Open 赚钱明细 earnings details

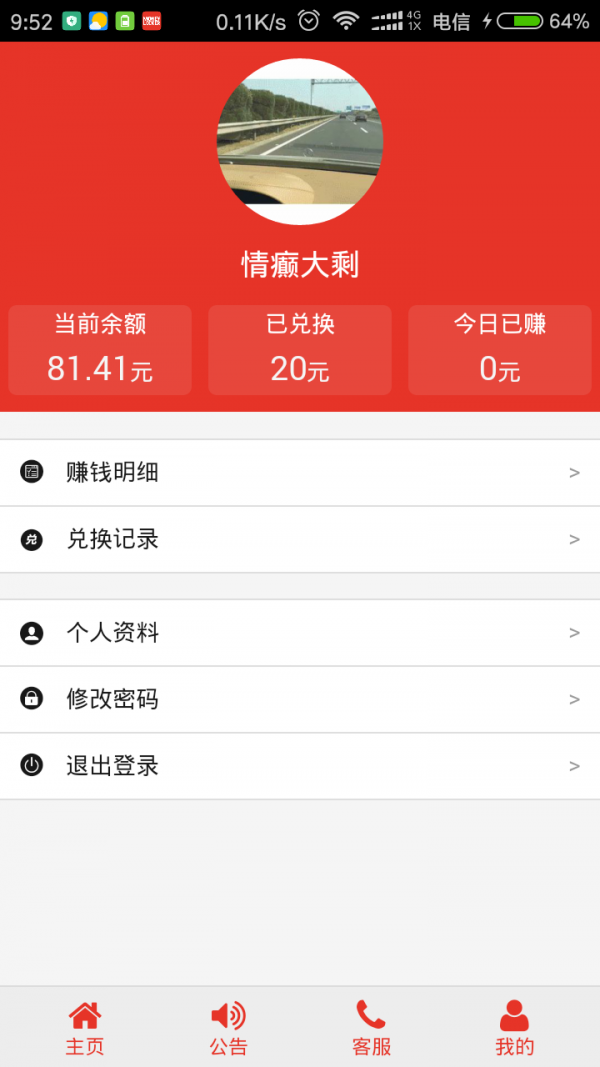(x=300, y=473)
